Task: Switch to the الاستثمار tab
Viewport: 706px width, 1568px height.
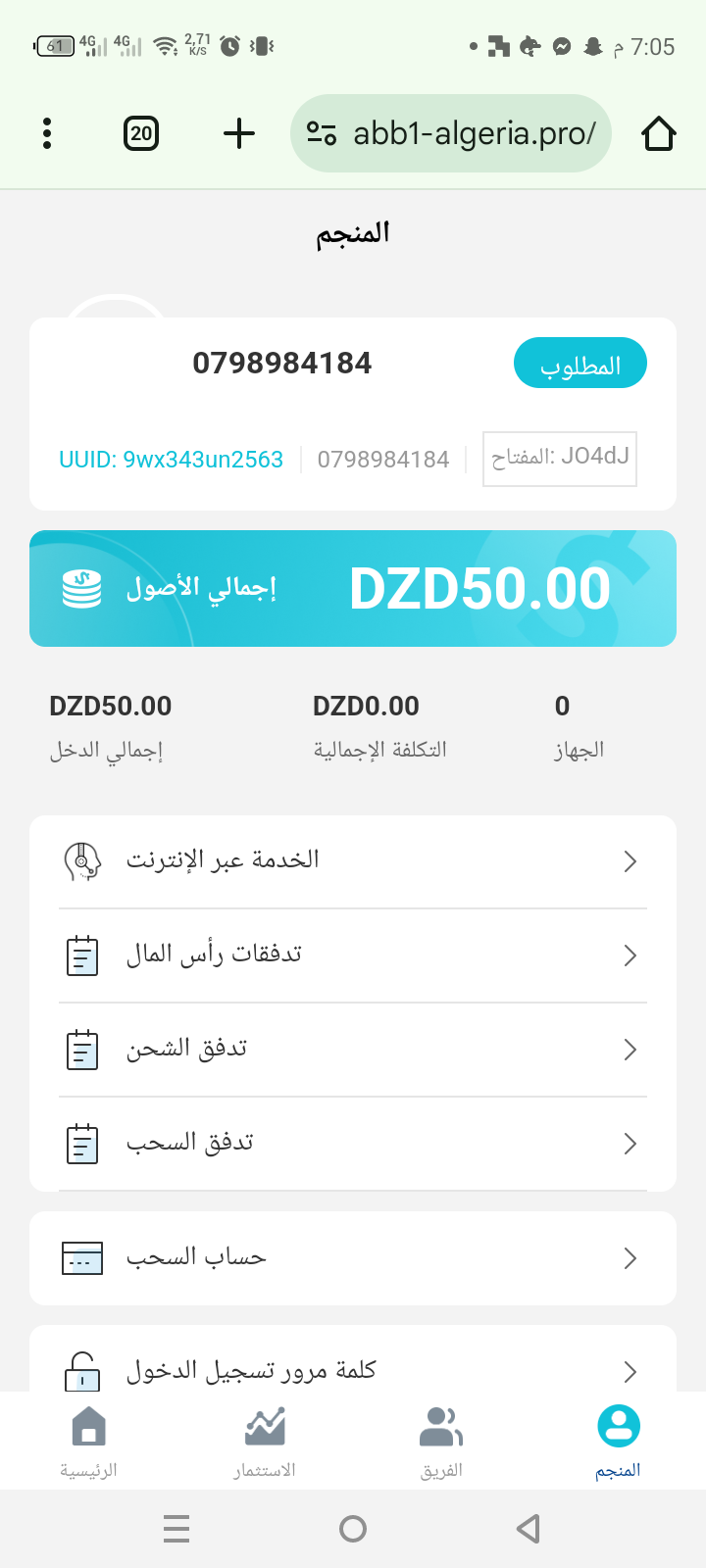Action: 265,1441
